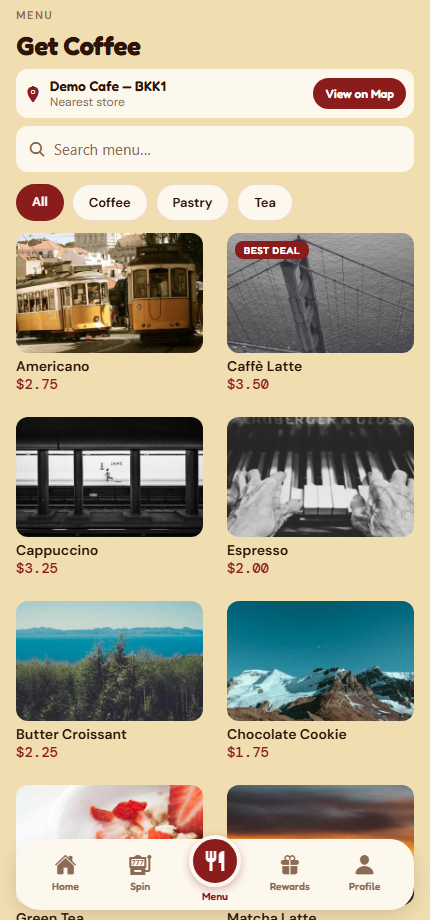Screen dimensions: 430x920
Task: Select the Chocolate Cookie card
Action: 320,681
